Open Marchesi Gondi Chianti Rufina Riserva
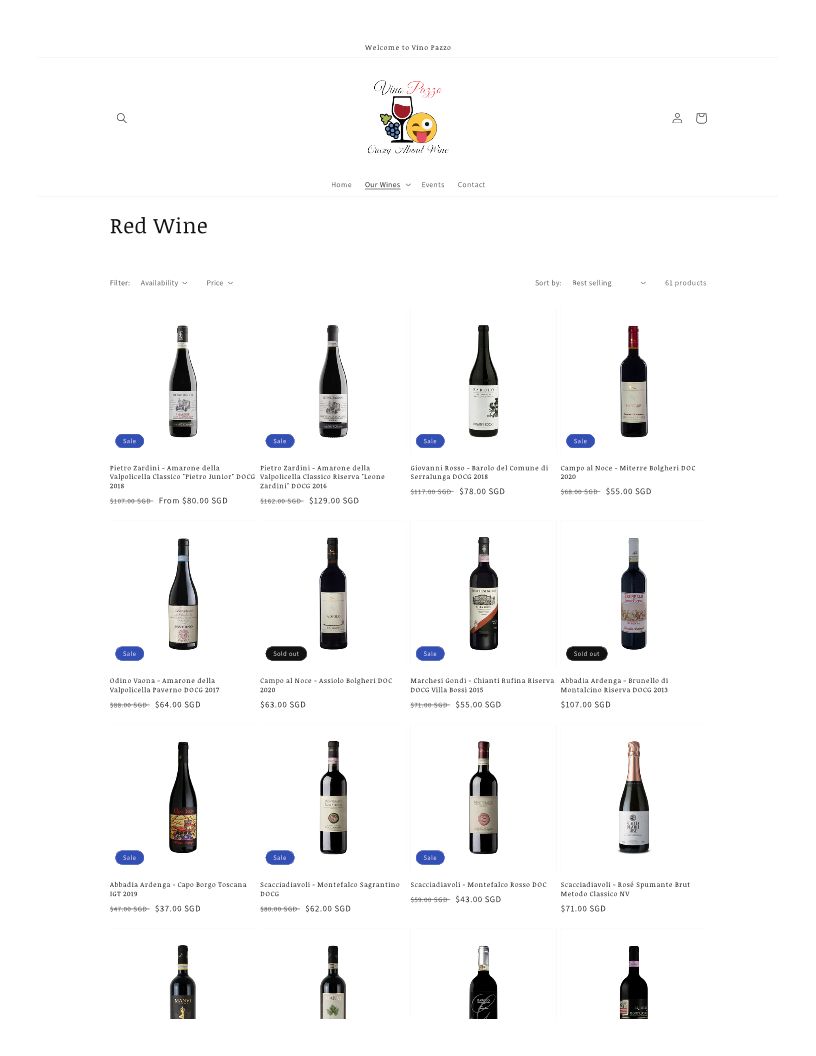816x1056 pixels. pos(482,685)
